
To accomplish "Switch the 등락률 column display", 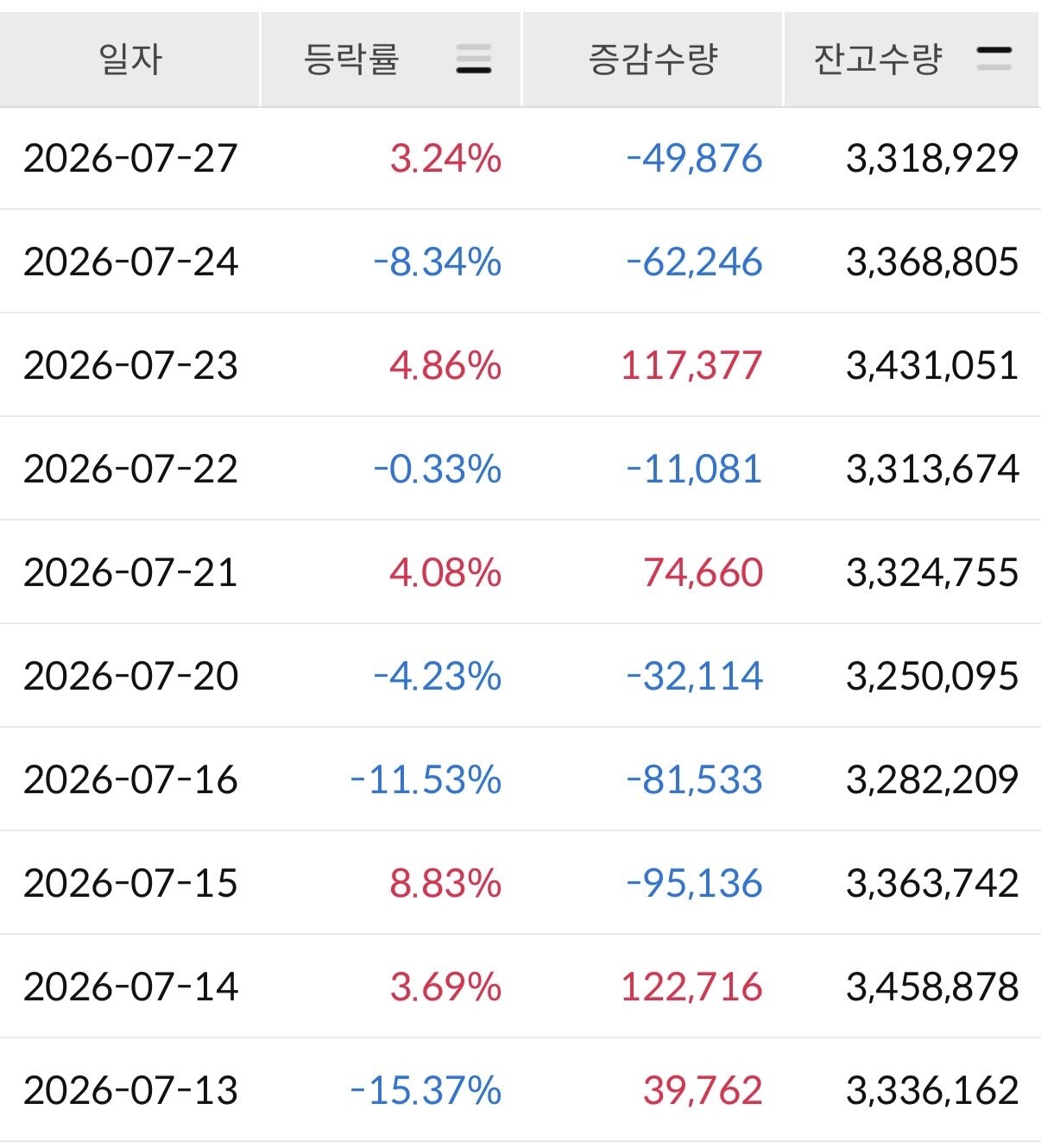I will 474,59.
